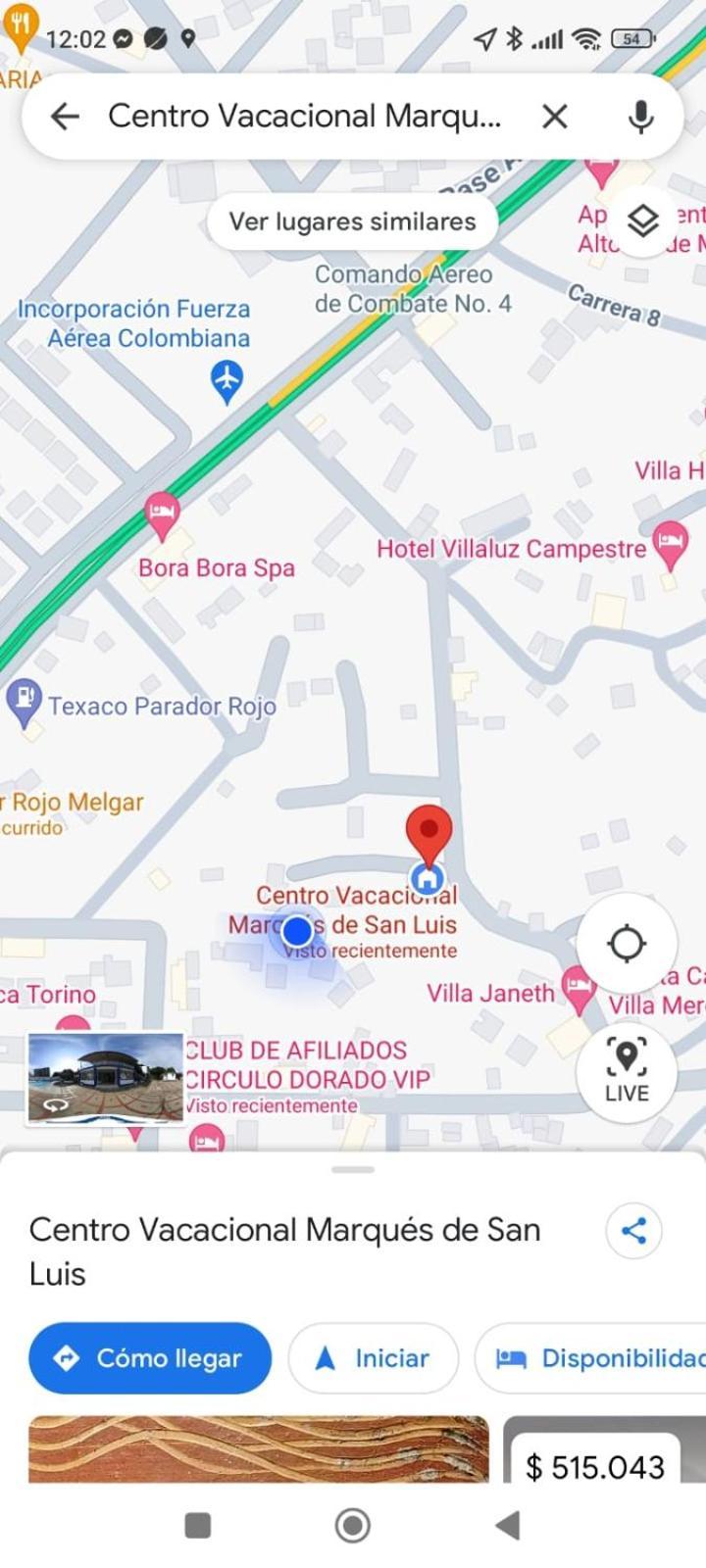Open Live View navigation

coord(627,1069)
